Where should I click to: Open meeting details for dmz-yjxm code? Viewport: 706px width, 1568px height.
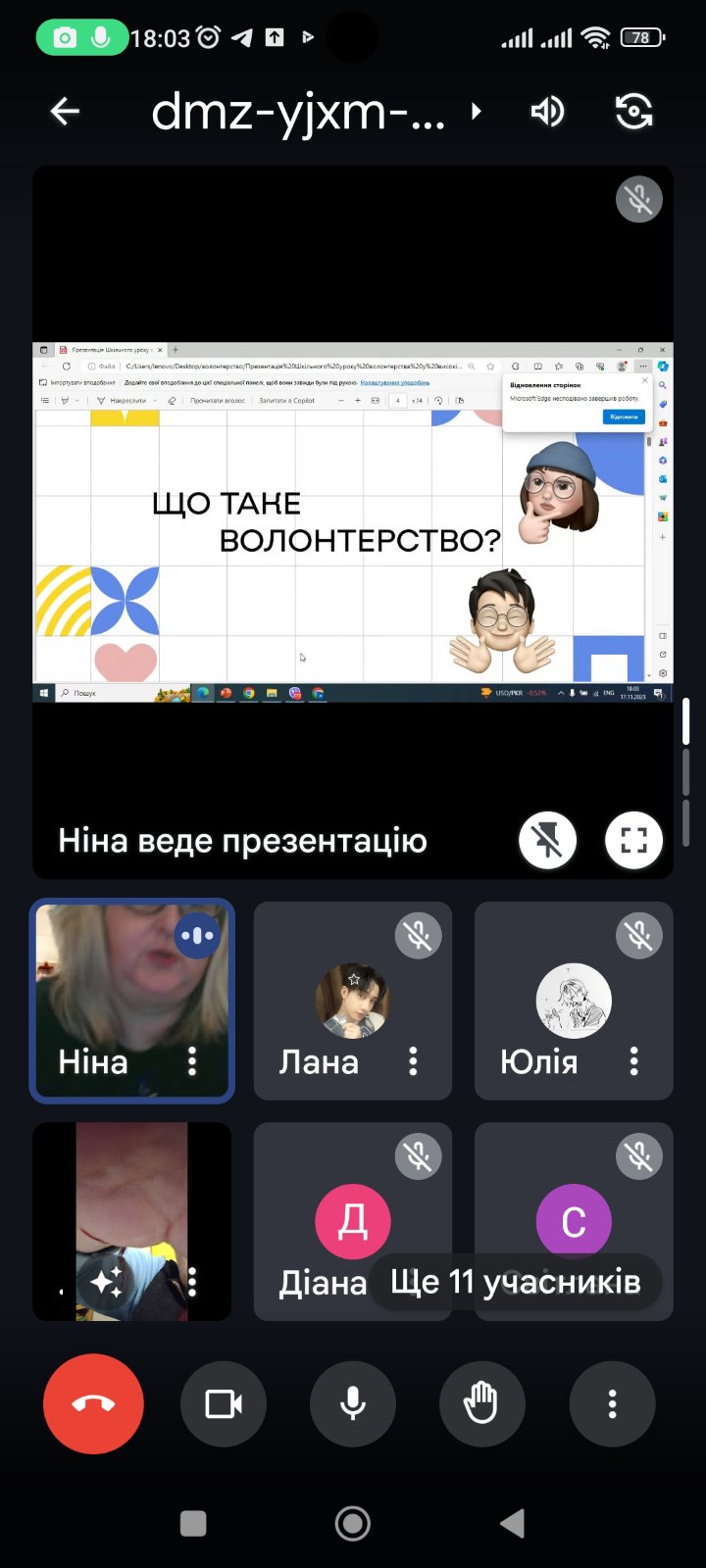click(x=314, y=112)
